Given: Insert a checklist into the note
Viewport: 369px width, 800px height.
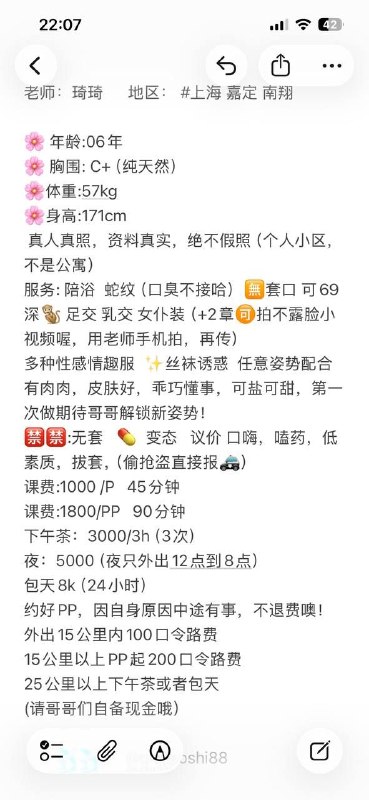Looking at the screenshot, I should click(x=52, y=751).
